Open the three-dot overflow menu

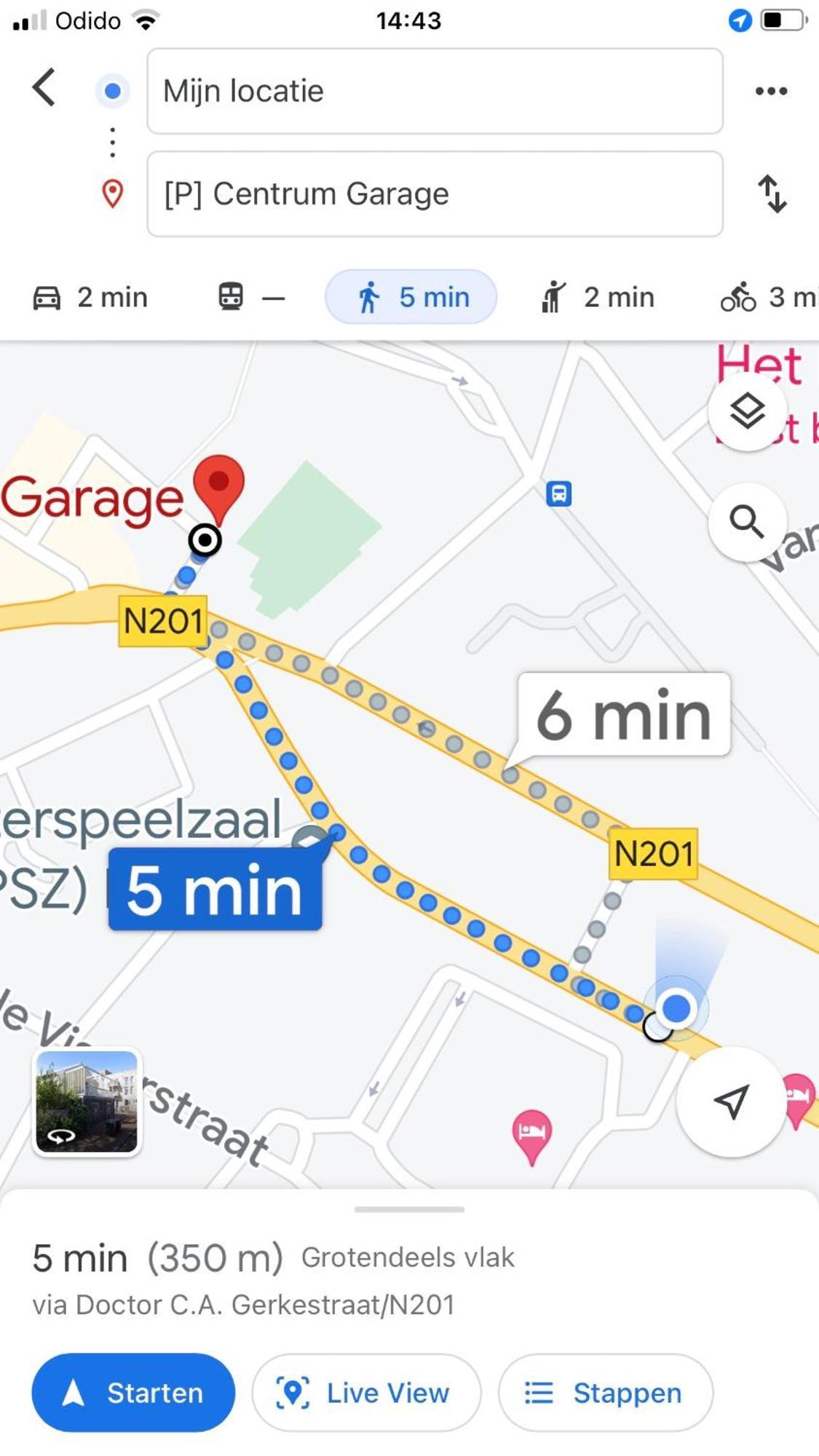click(771, 91)
